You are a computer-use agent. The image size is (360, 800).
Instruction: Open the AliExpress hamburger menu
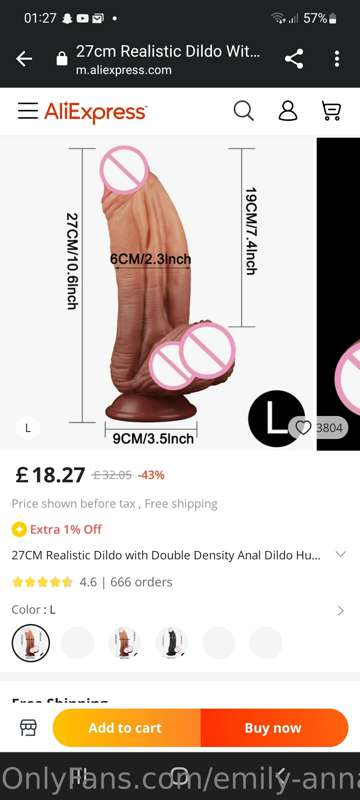(28, 111)
